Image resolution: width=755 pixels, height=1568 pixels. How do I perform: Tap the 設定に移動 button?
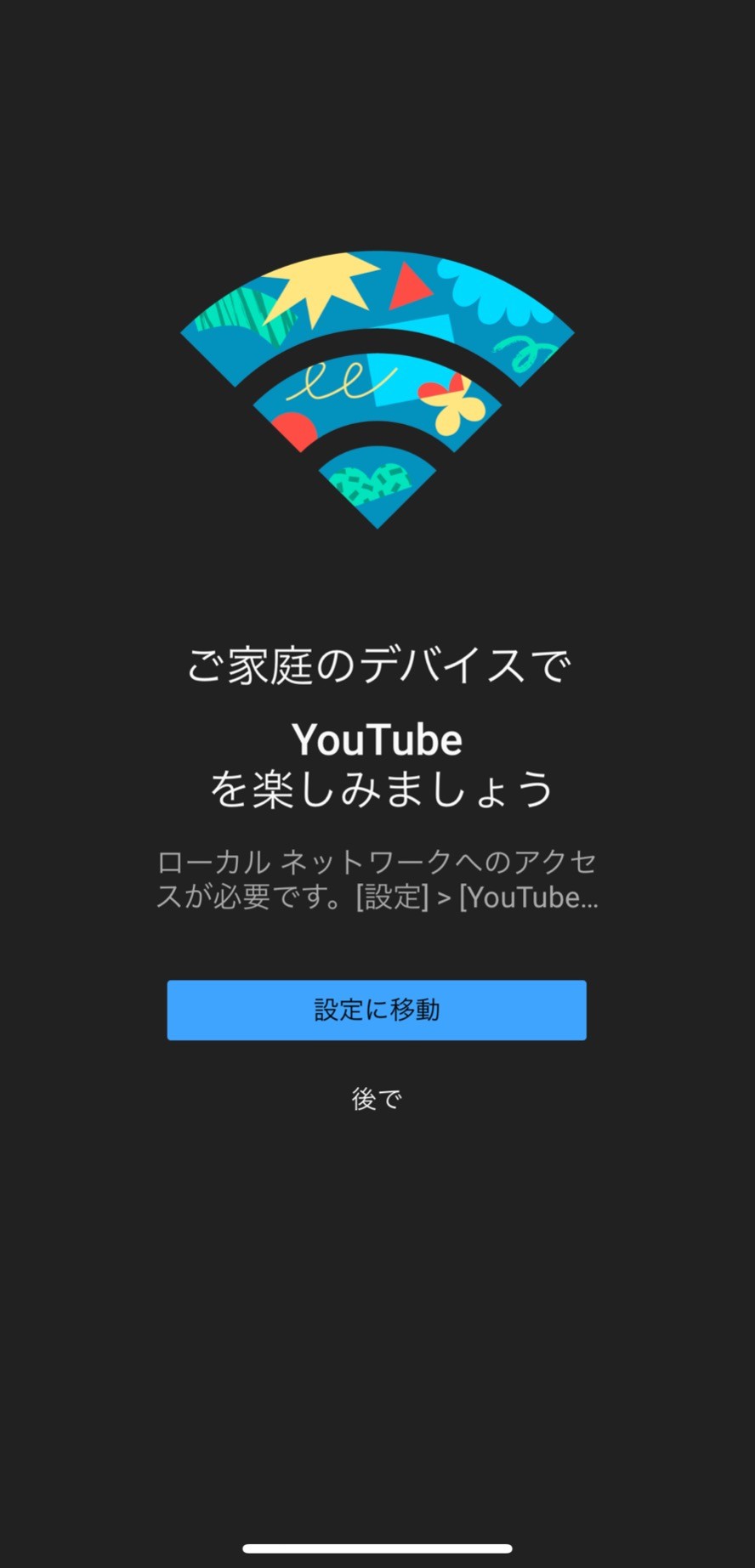377,1010
